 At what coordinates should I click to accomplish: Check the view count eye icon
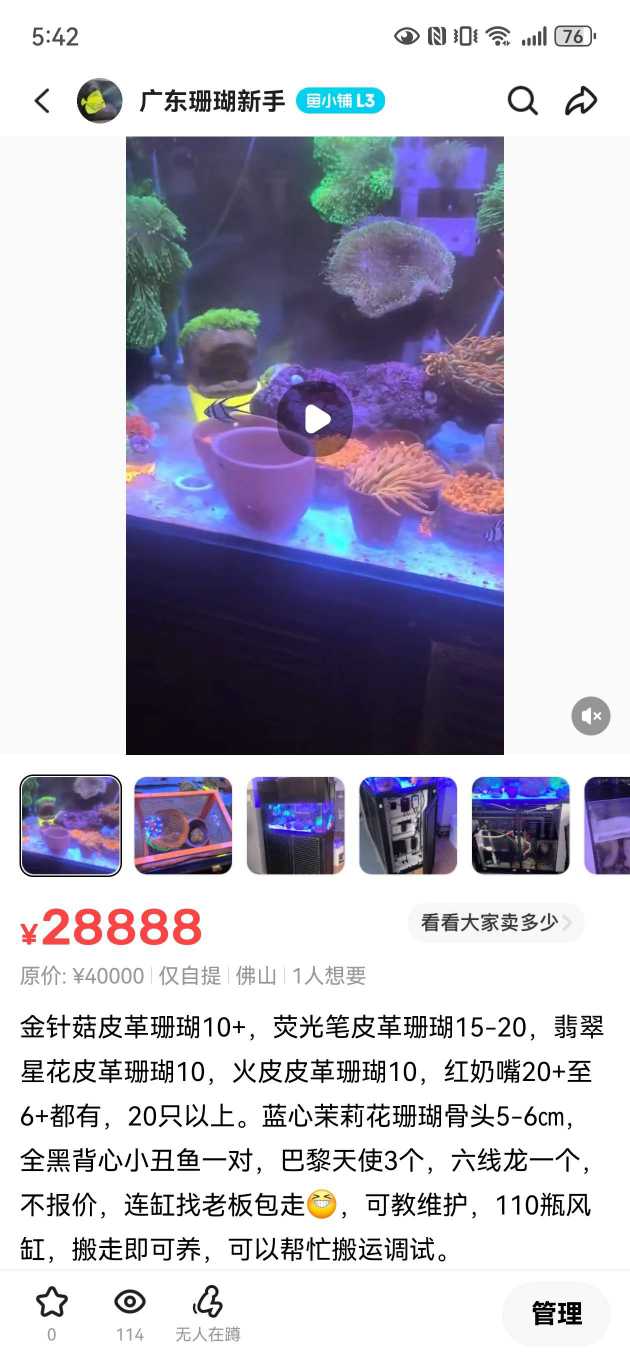coord(130,1303)
